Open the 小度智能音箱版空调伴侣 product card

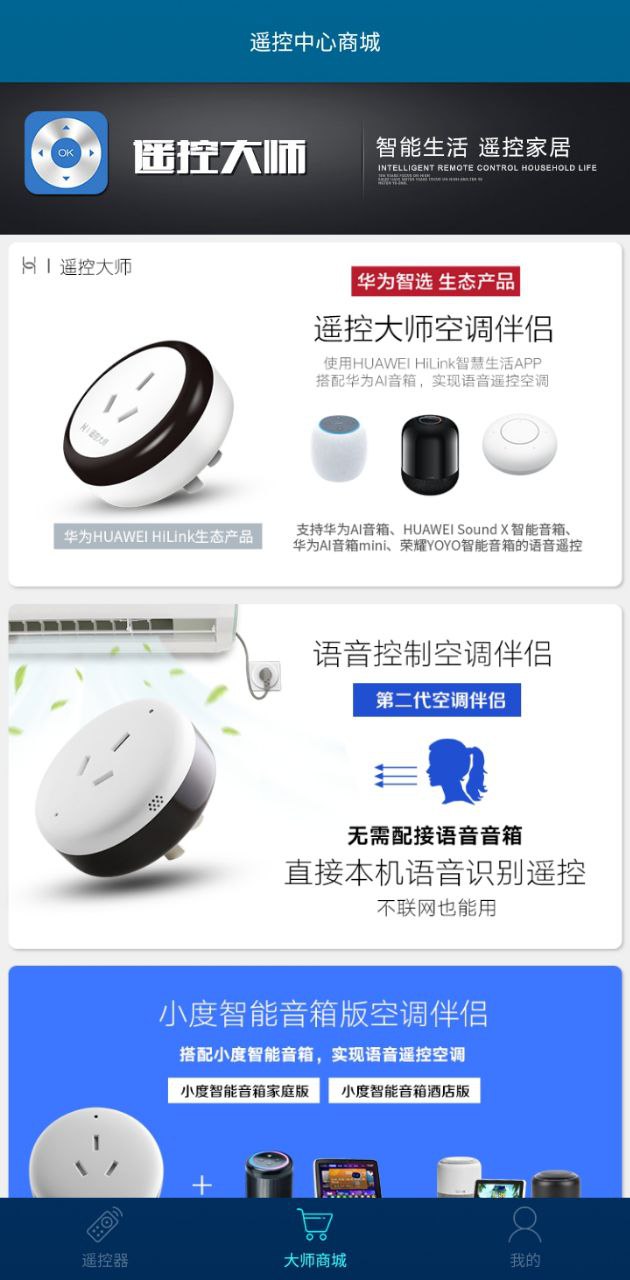pyautogui.click(x=315, y=1082)
